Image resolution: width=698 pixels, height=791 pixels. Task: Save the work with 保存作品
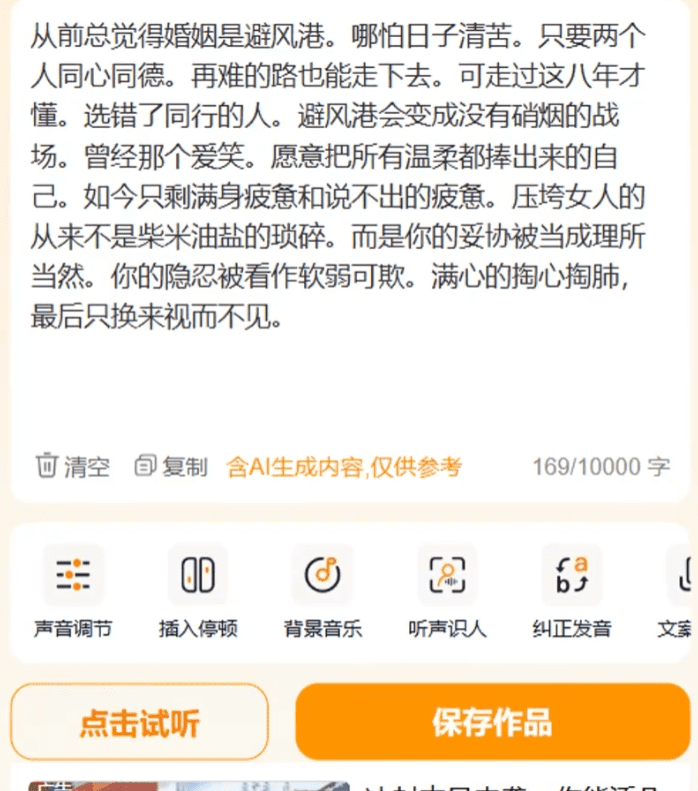(x=492, y=722)
